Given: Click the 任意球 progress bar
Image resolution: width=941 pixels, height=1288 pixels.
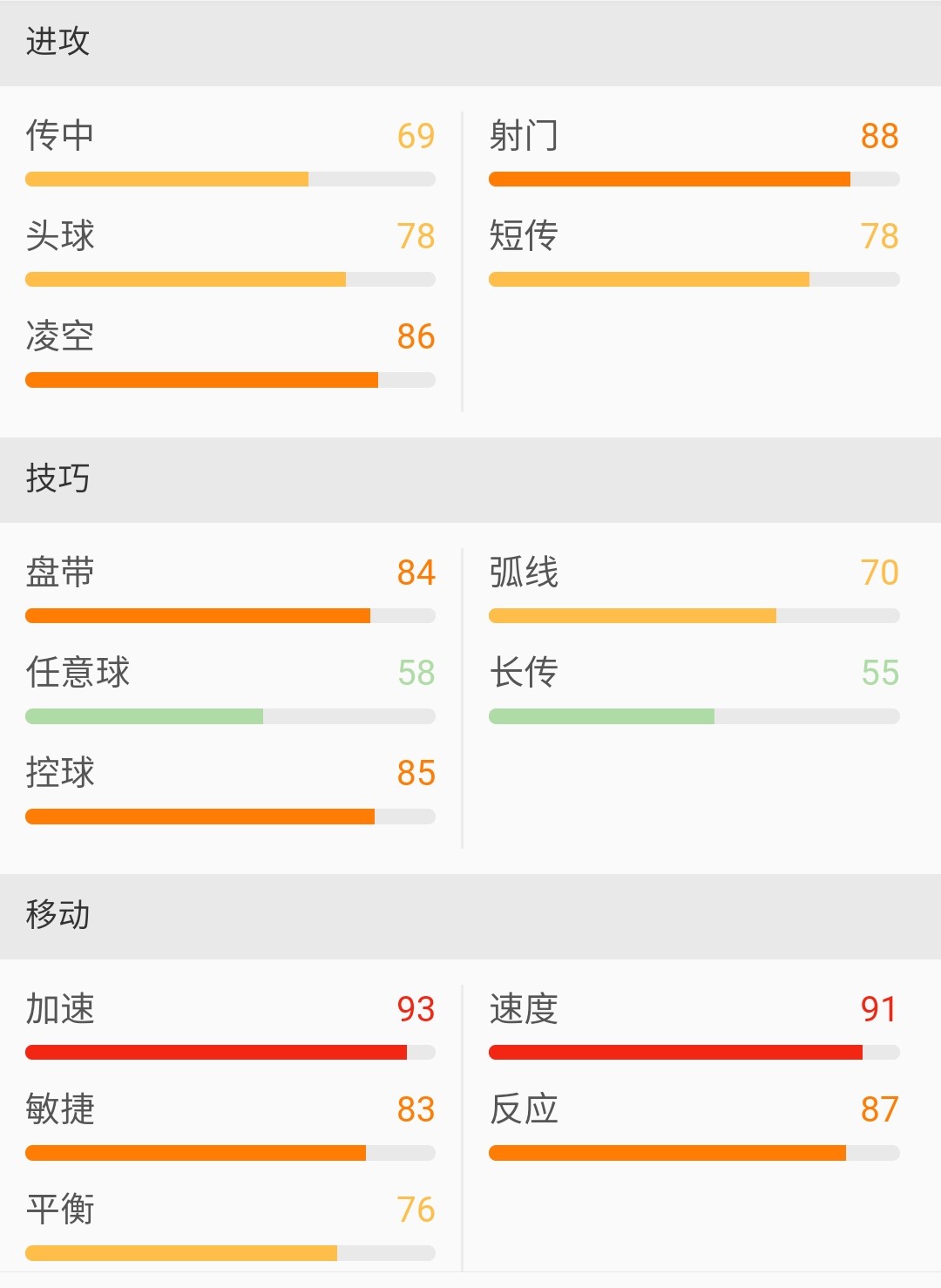Looking at the screenshot, I should pos(230,715).
